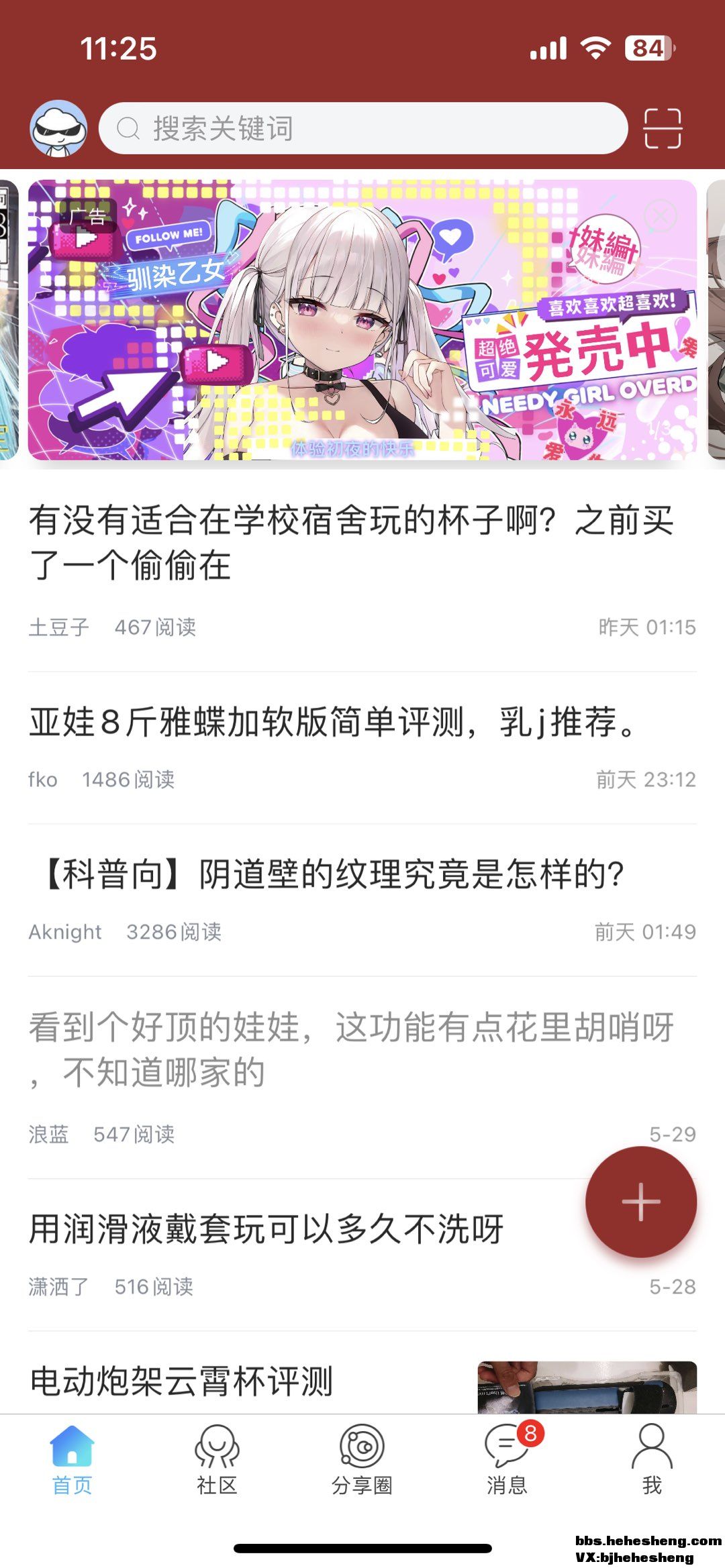Image resolution: width=725 pixels, height=1568 pixels.
Task: Open the profile avatar in the top bar
Action: [x=58, y=128]
